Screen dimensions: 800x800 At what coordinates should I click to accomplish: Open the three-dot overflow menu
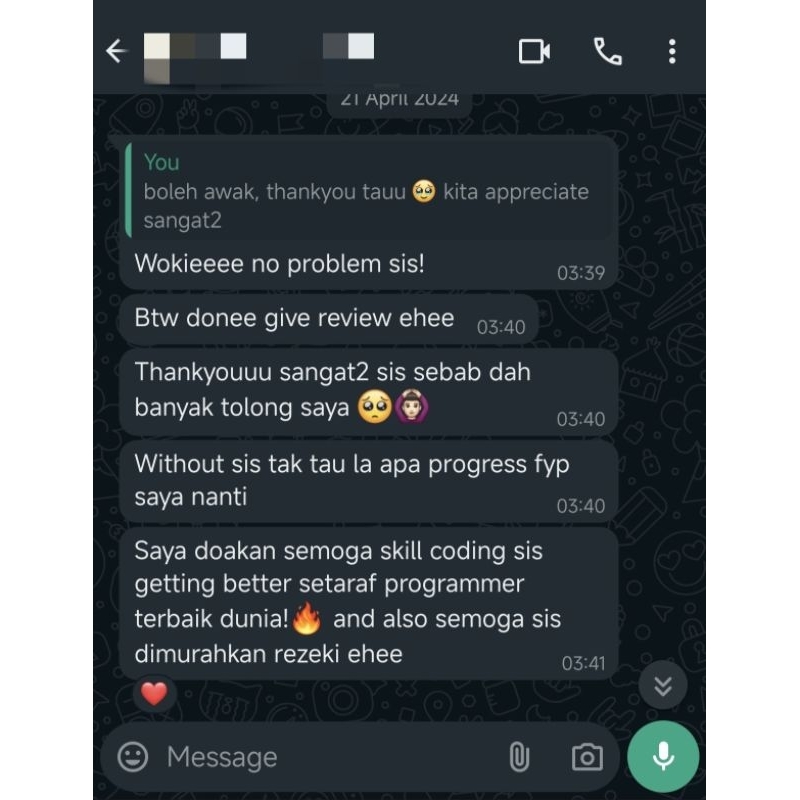tap(672, 52)
